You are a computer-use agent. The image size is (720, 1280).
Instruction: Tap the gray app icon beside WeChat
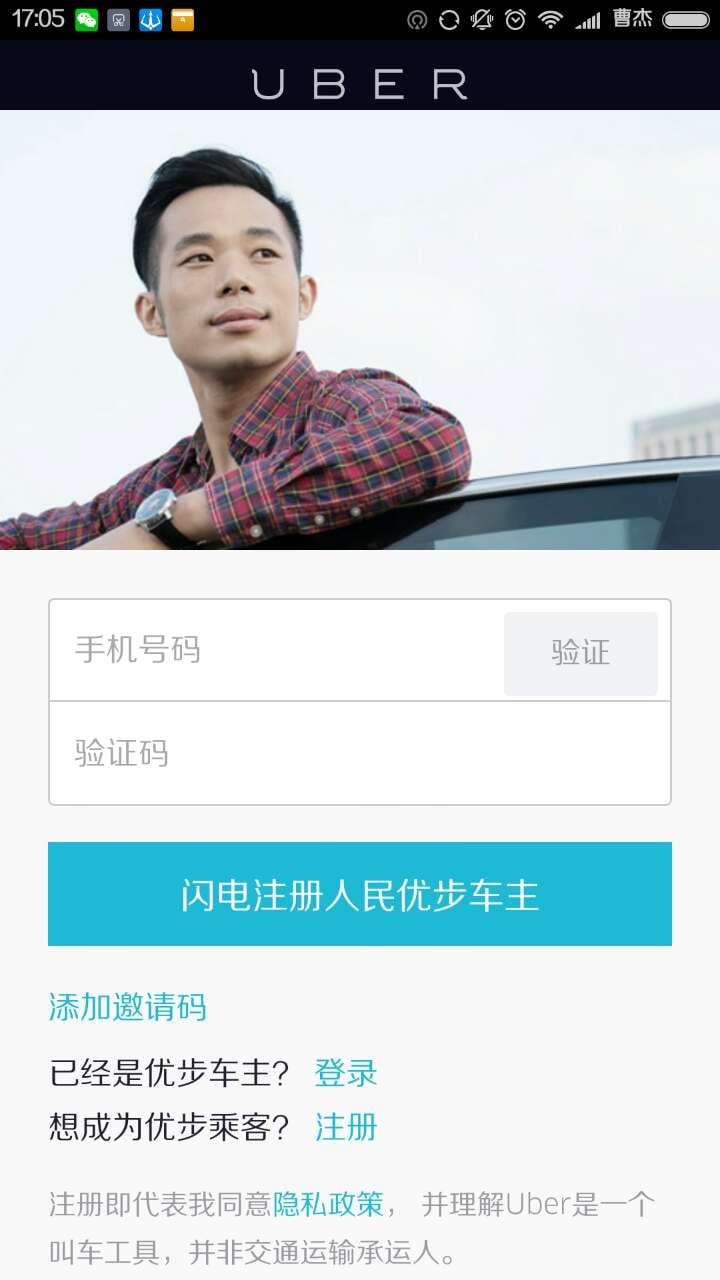point(117,18)
